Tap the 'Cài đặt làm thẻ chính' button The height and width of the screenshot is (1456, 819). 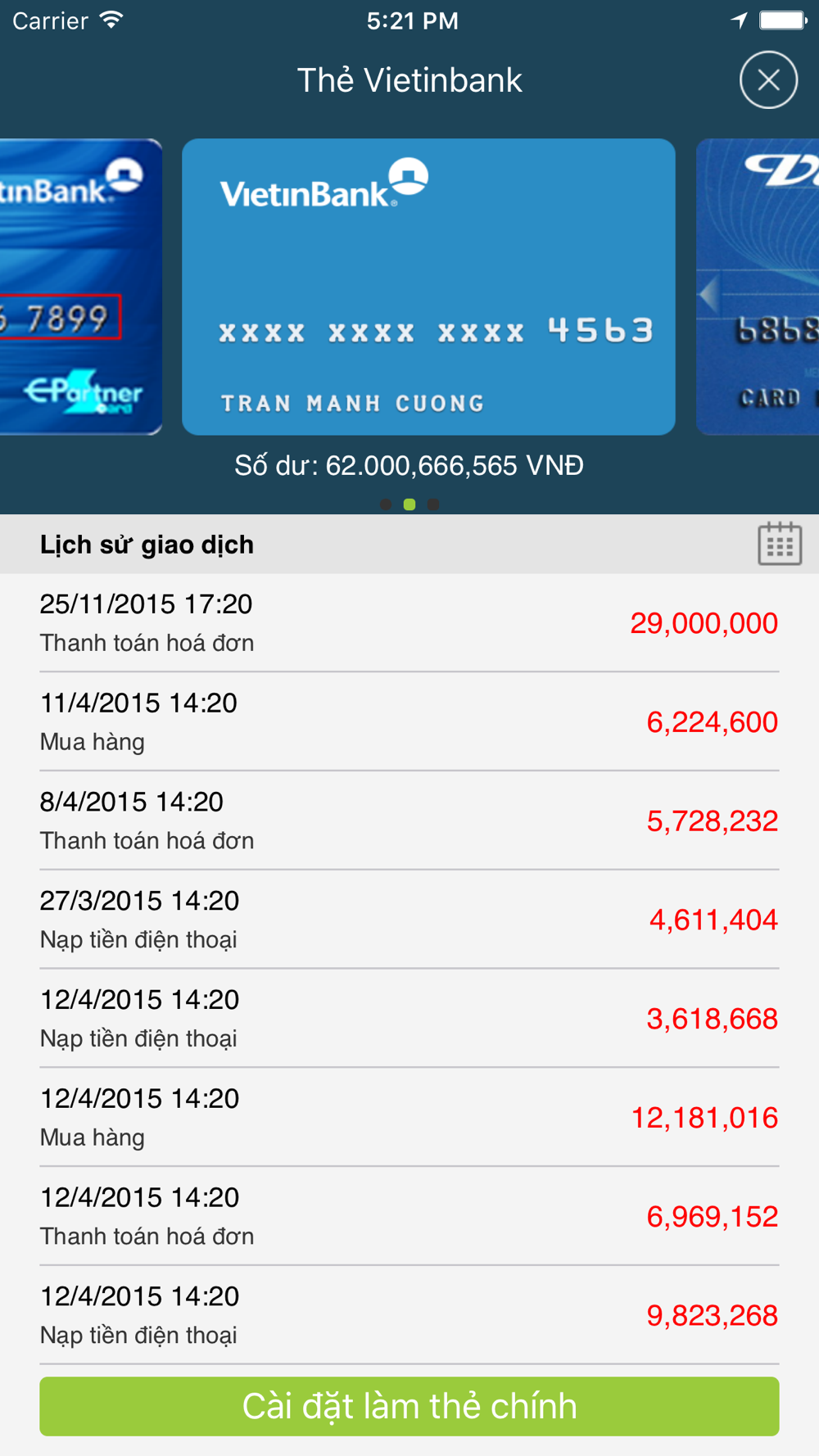point(409,1406)
